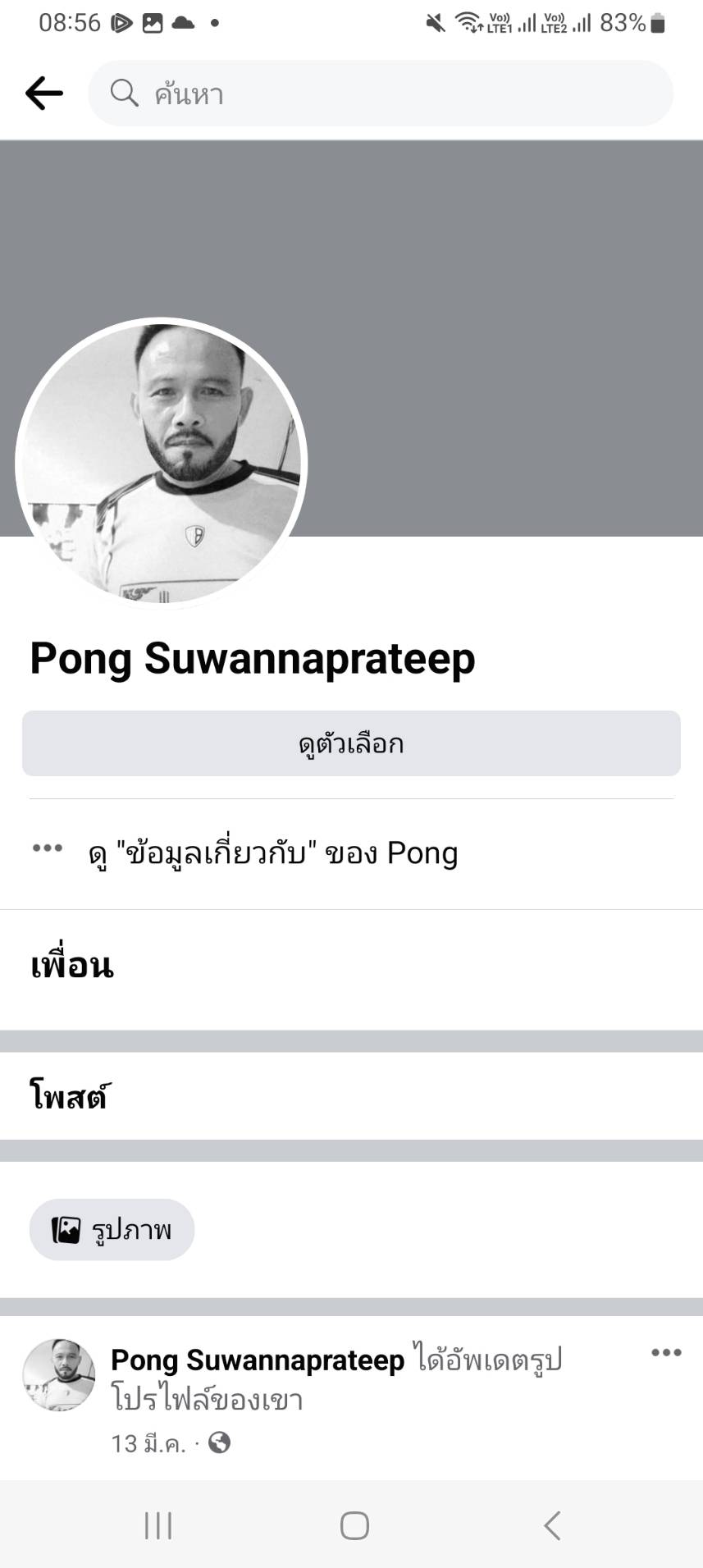The width and height of the screenshot is (703, 1568).
Task: Go to home screen via system button
Action: (354, 1526)
